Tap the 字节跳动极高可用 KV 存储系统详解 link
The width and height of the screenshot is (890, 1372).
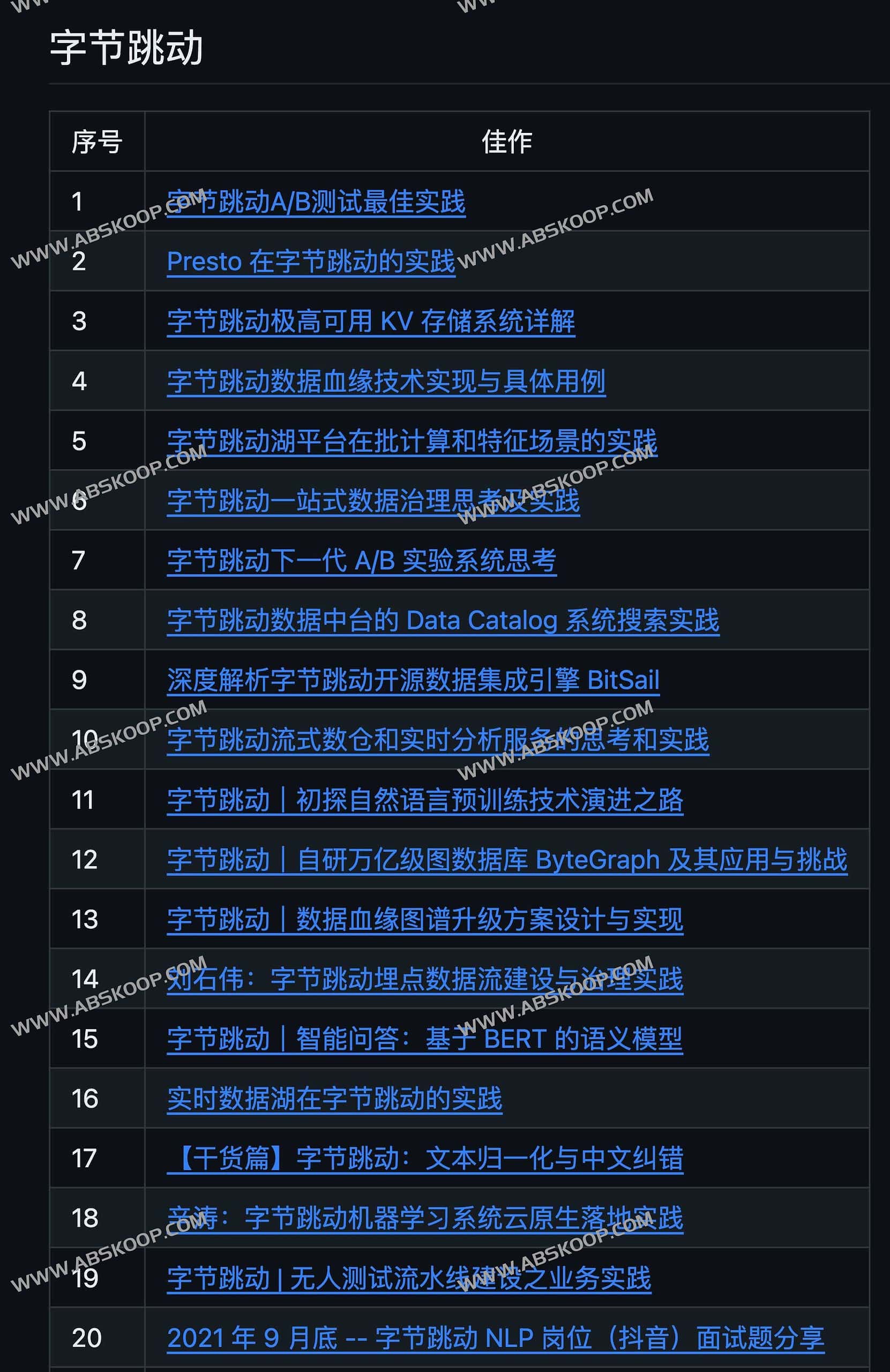point(371,321)
